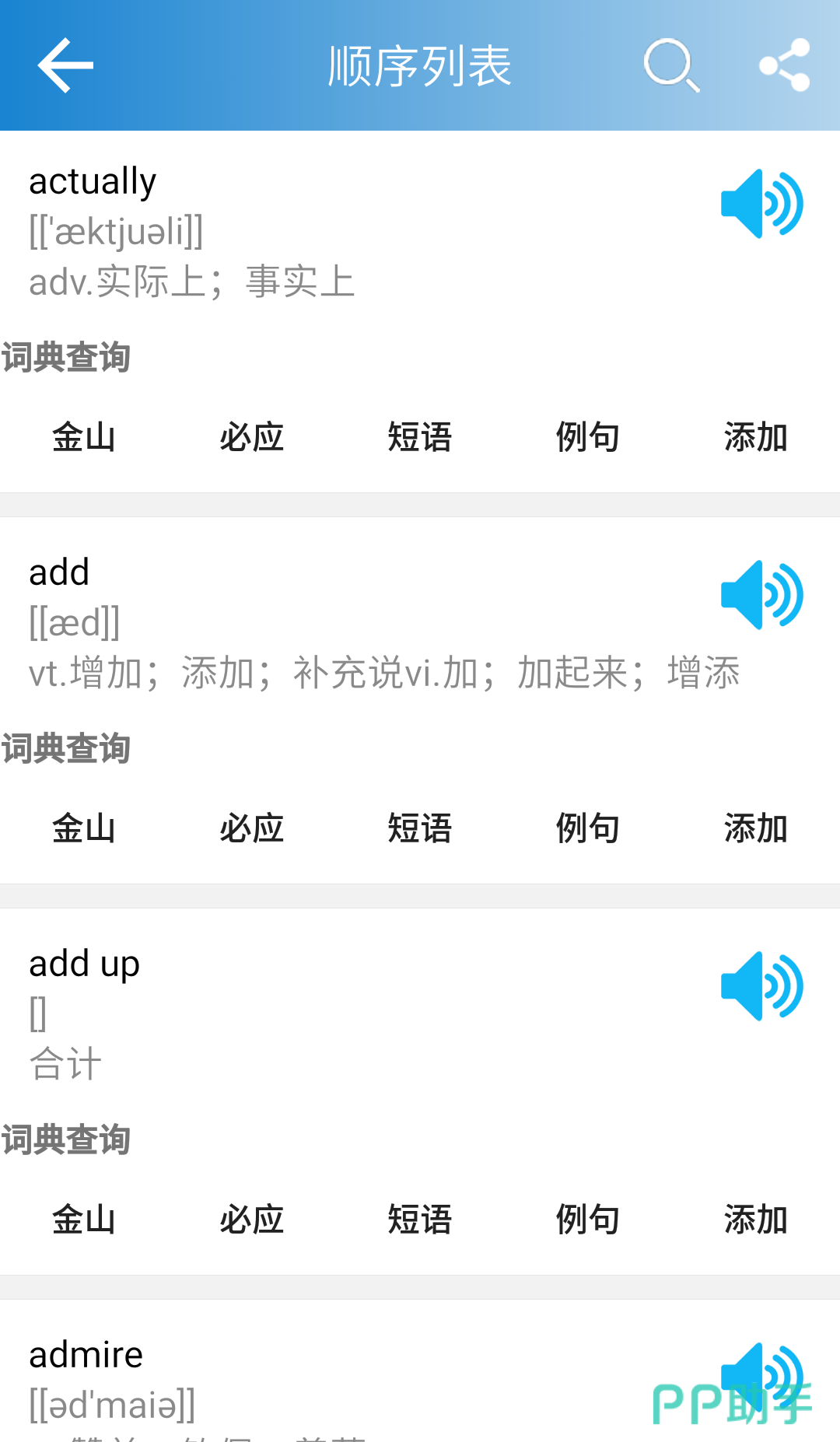View 短语 for "actually"
The width and height of the screenshot is (840, 1442).
420,437
